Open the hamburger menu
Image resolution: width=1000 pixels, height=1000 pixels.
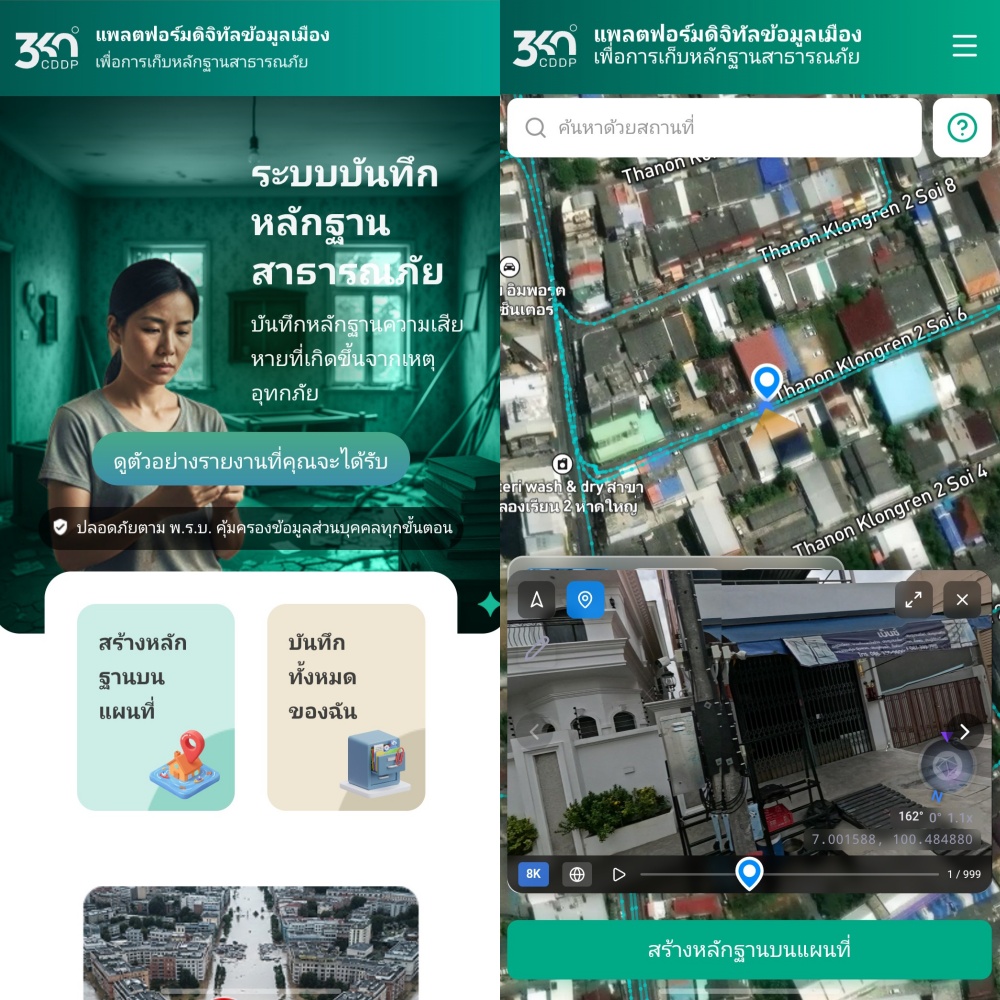[964, 46]
